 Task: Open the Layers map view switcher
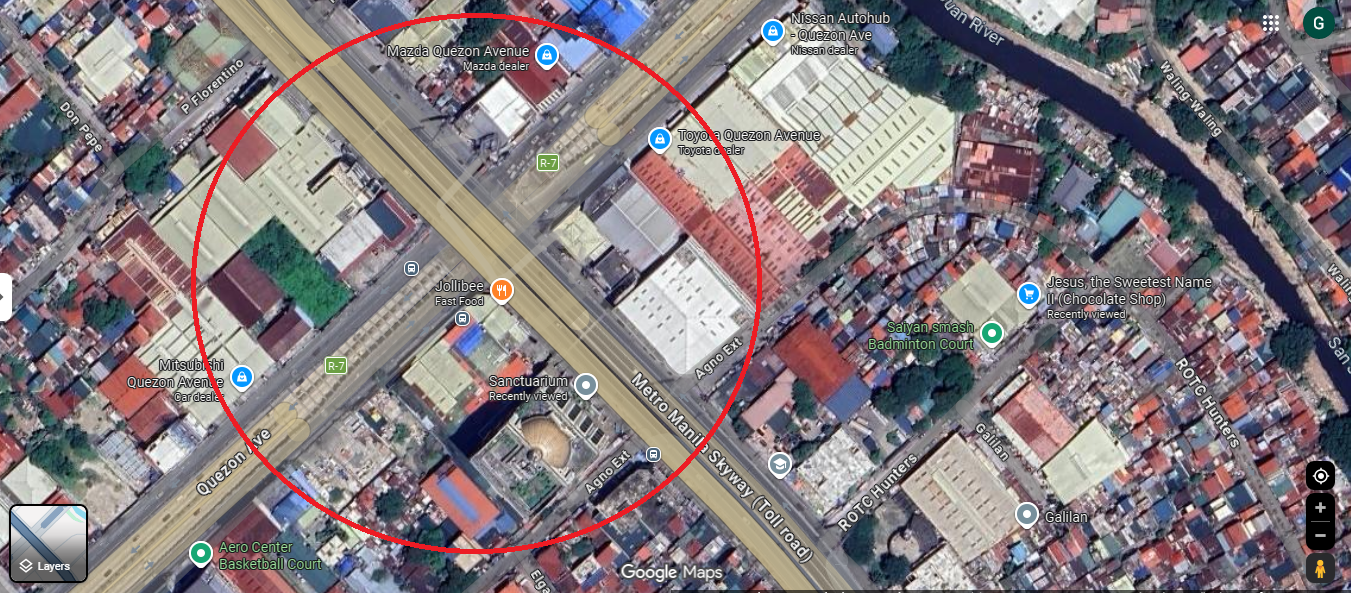pyautogui.click(x=48, y=543)
